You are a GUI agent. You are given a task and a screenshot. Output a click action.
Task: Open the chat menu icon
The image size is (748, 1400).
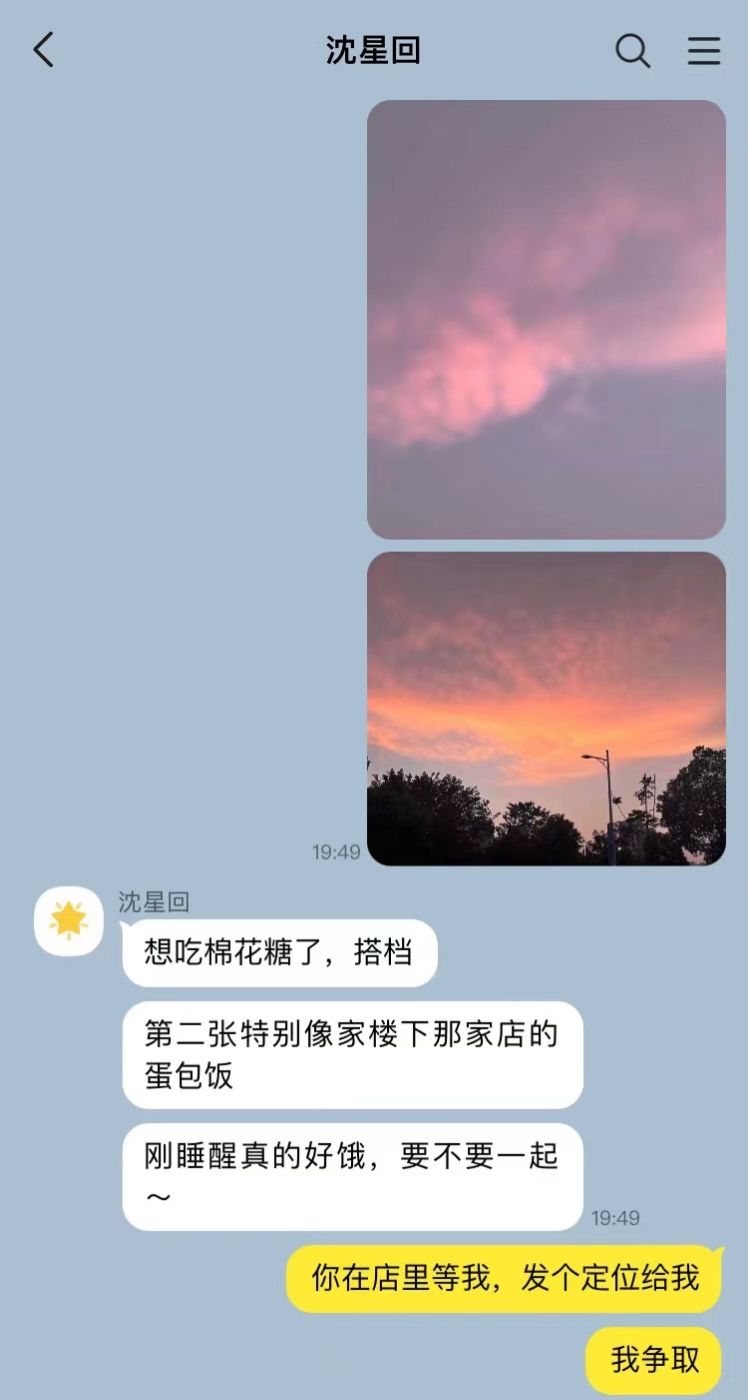pyautogui.click(x=704, y=50)
